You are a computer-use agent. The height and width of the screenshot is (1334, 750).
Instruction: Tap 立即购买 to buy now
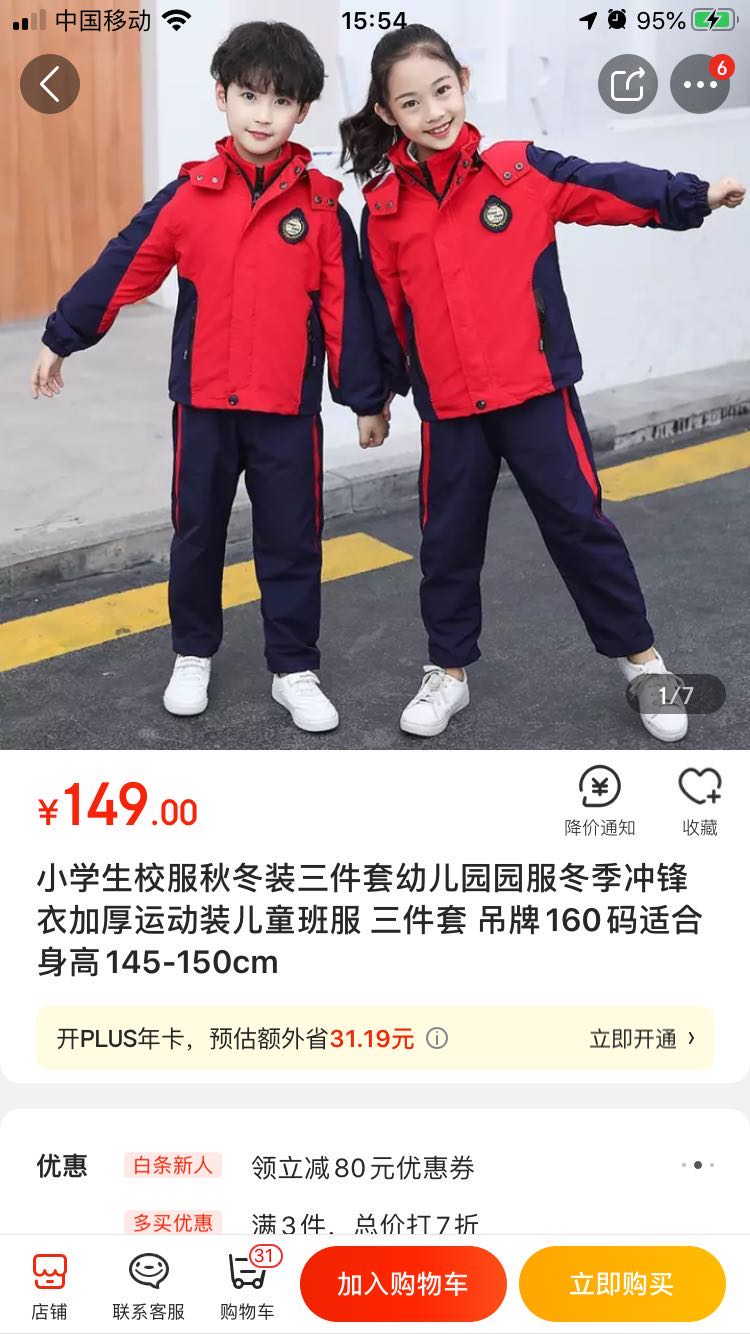622,1284
